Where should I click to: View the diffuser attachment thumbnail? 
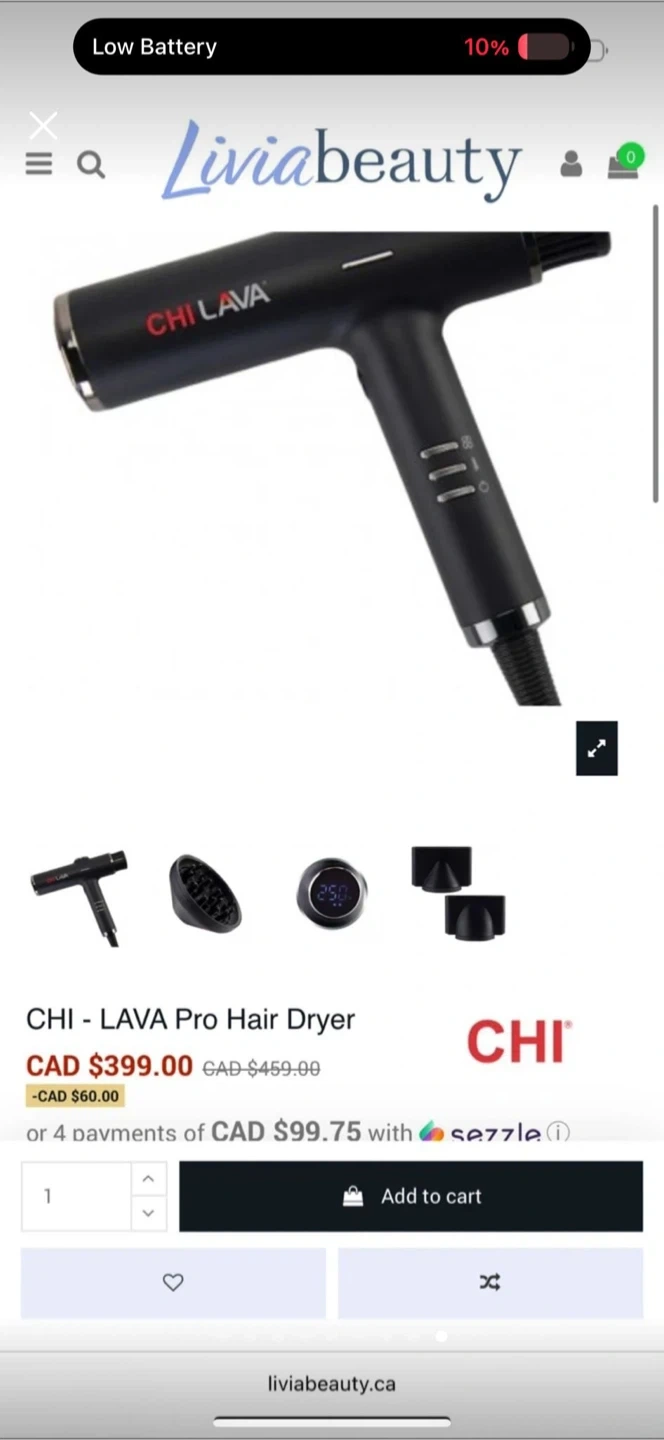coord(205,894)
